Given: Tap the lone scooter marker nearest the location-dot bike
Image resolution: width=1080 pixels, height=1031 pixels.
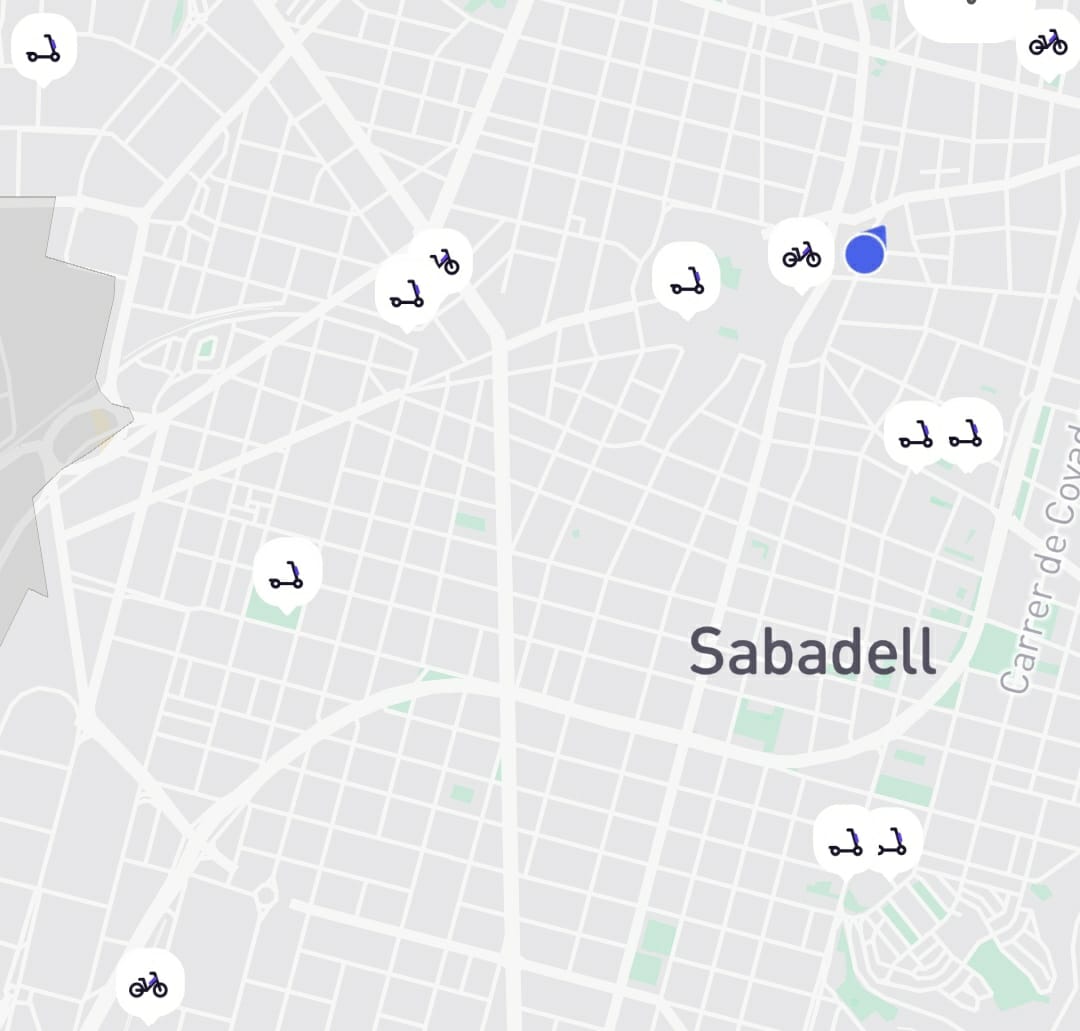Looking at the screenshot, I should pos(686,282).
